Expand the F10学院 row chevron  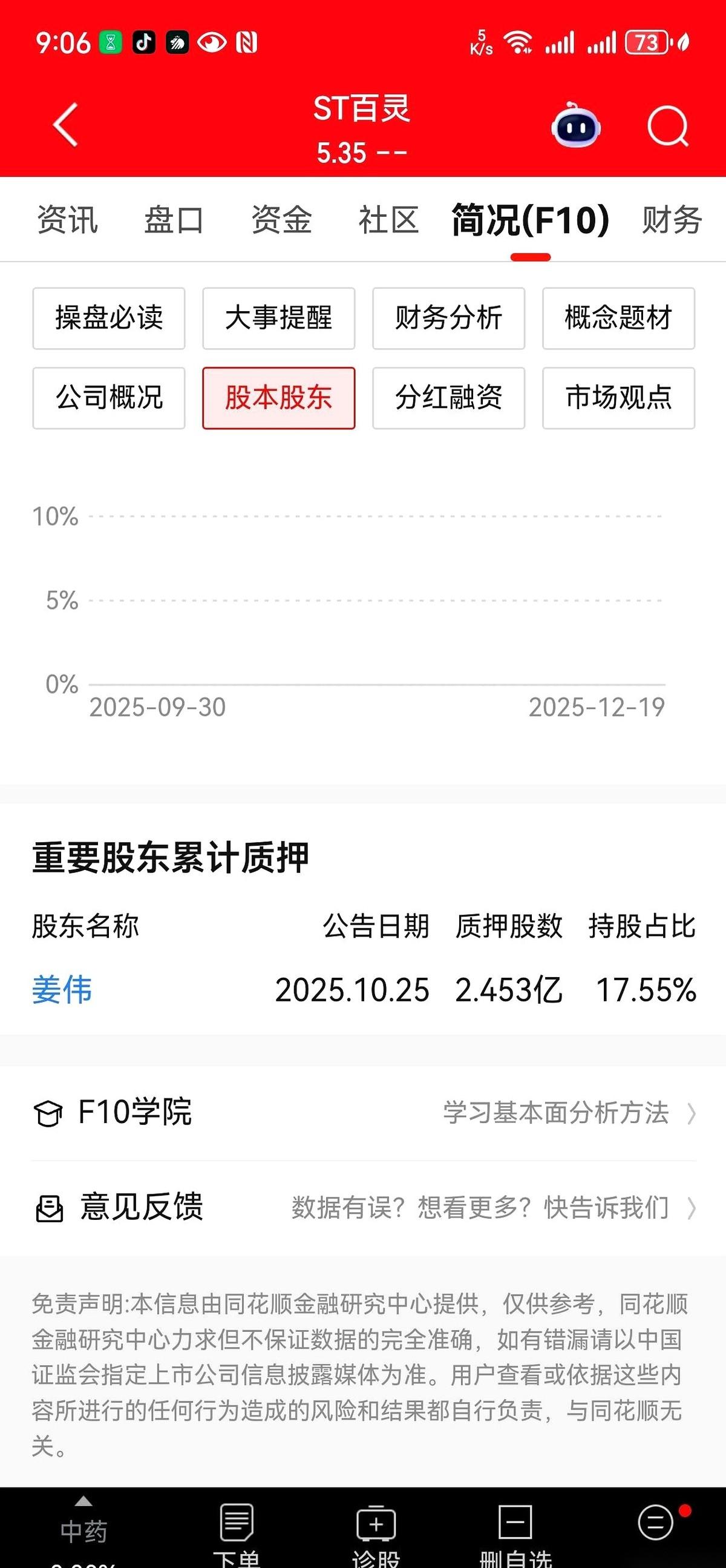tap(693, 1114)
